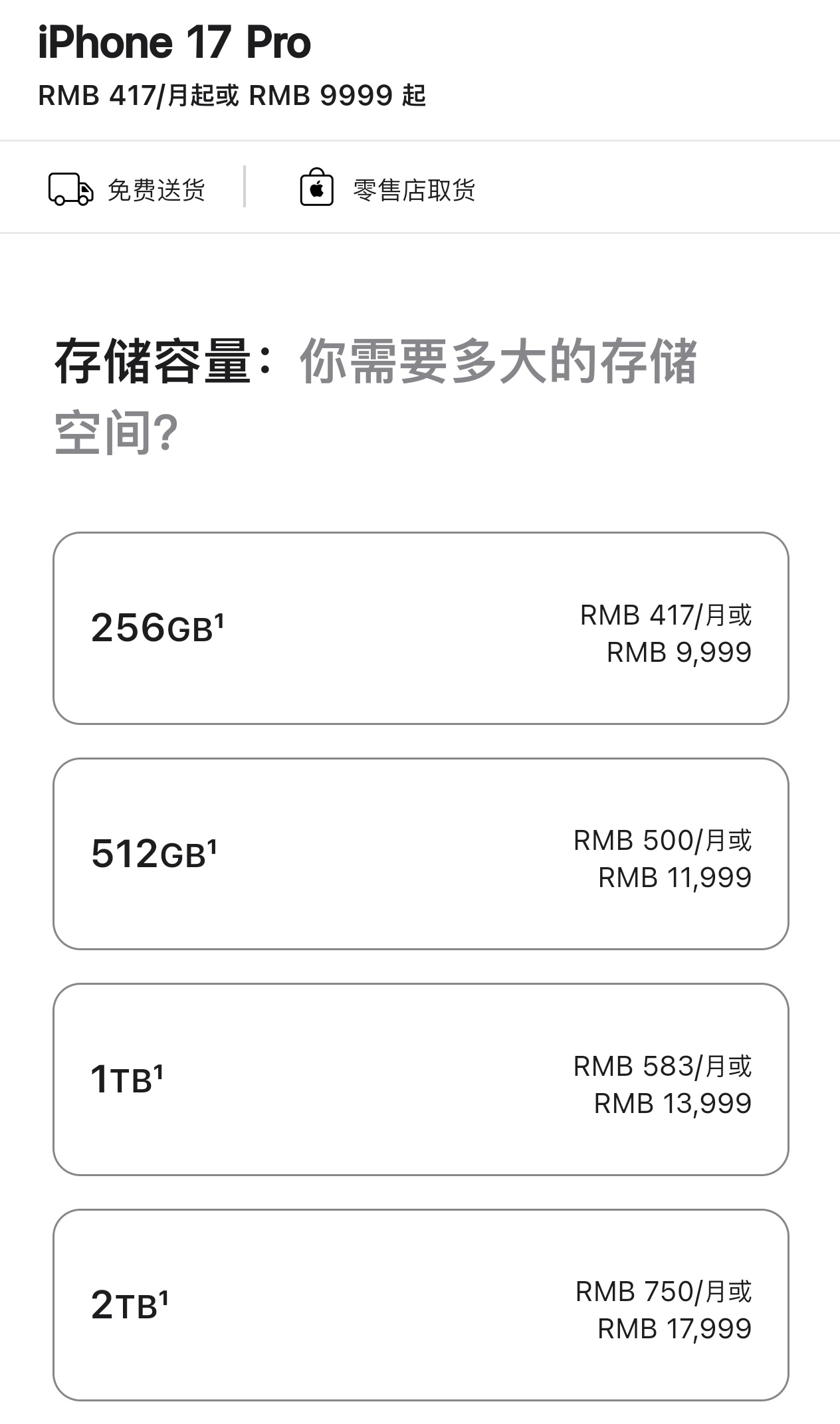
Task: Select the 1TB storage option
Action: coord(420,1083)
